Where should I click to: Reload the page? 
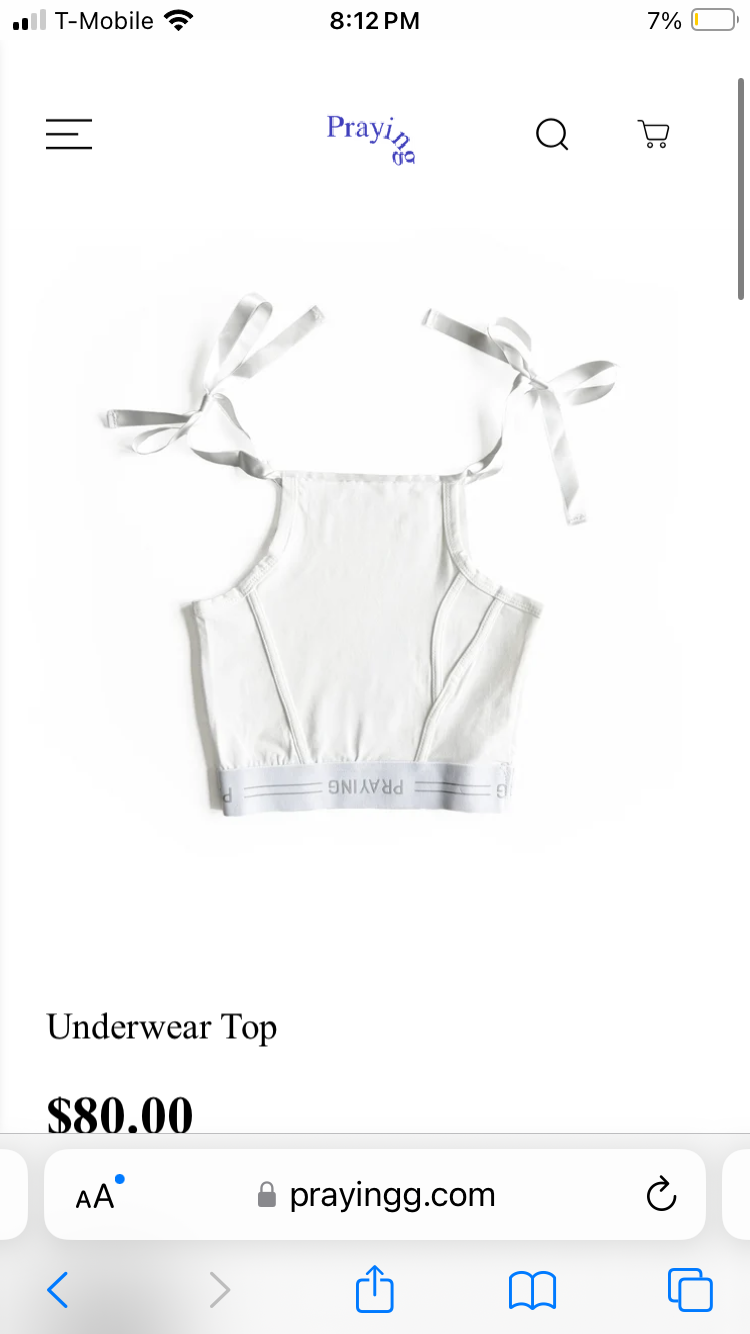coord(661,1194)
